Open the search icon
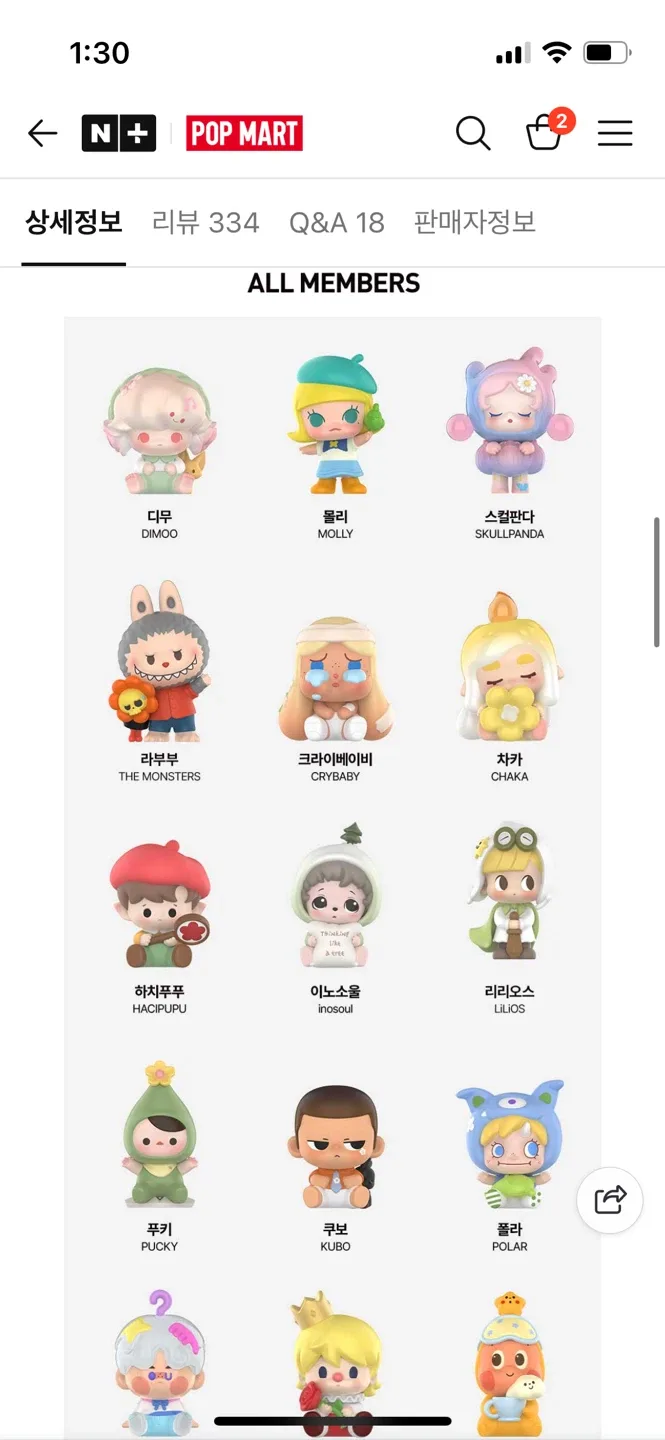Screen dimensions: 665x1440 pyautogui.click(x=473, y=133)
